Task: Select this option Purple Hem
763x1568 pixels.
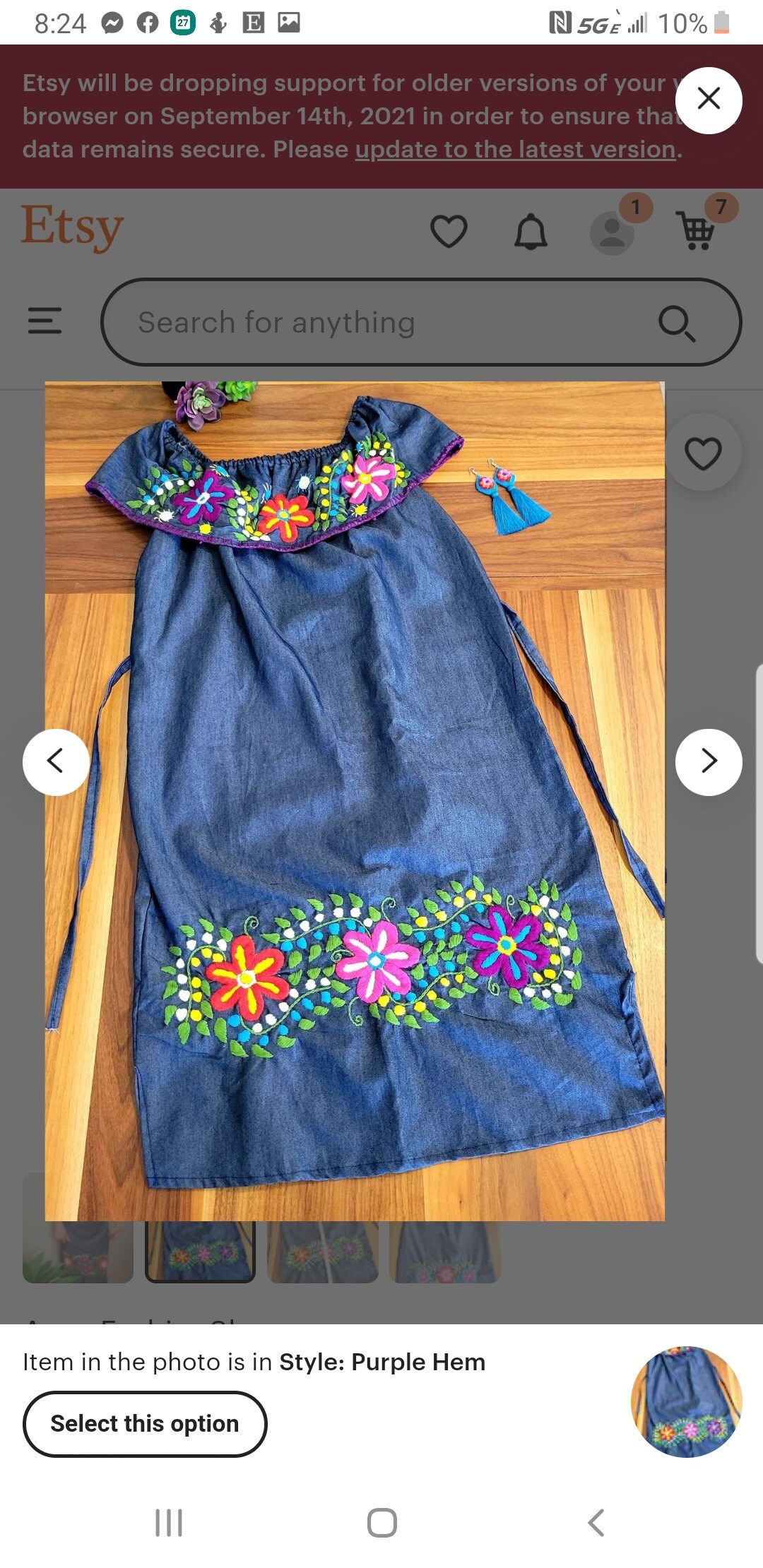Action: (145, 1423)
